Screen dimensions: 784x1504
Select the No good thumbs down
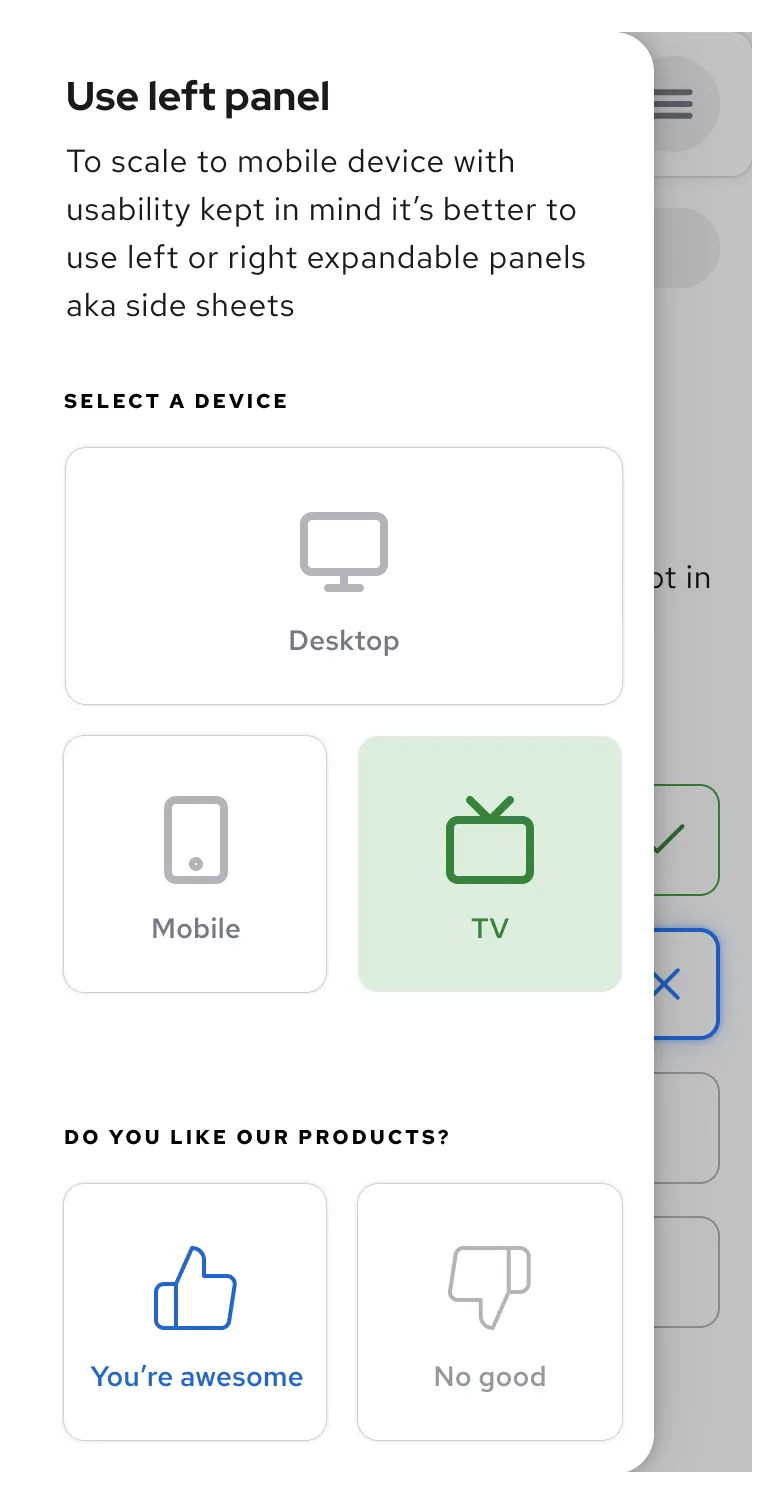[490, 1312]
